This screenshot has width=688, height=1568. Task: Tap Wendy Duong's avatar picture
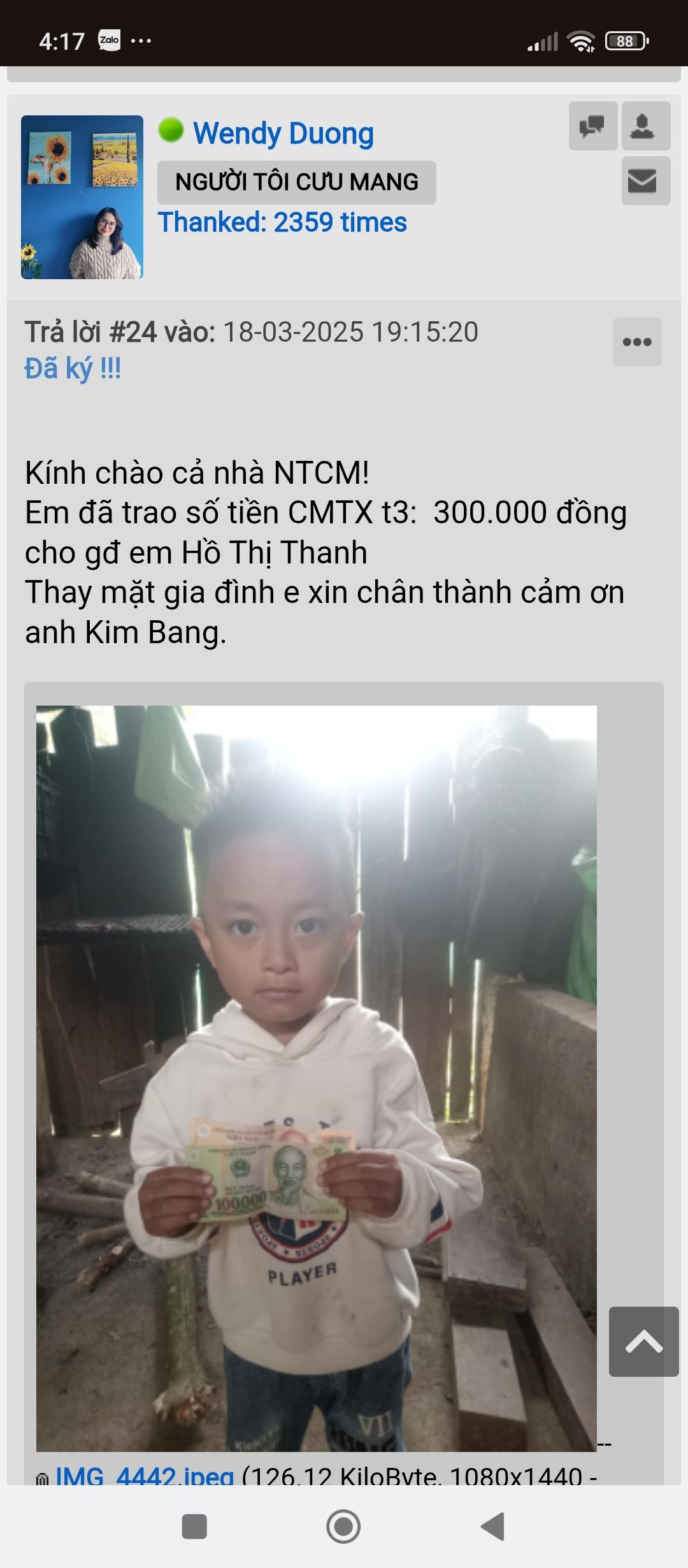click(82, 197)
